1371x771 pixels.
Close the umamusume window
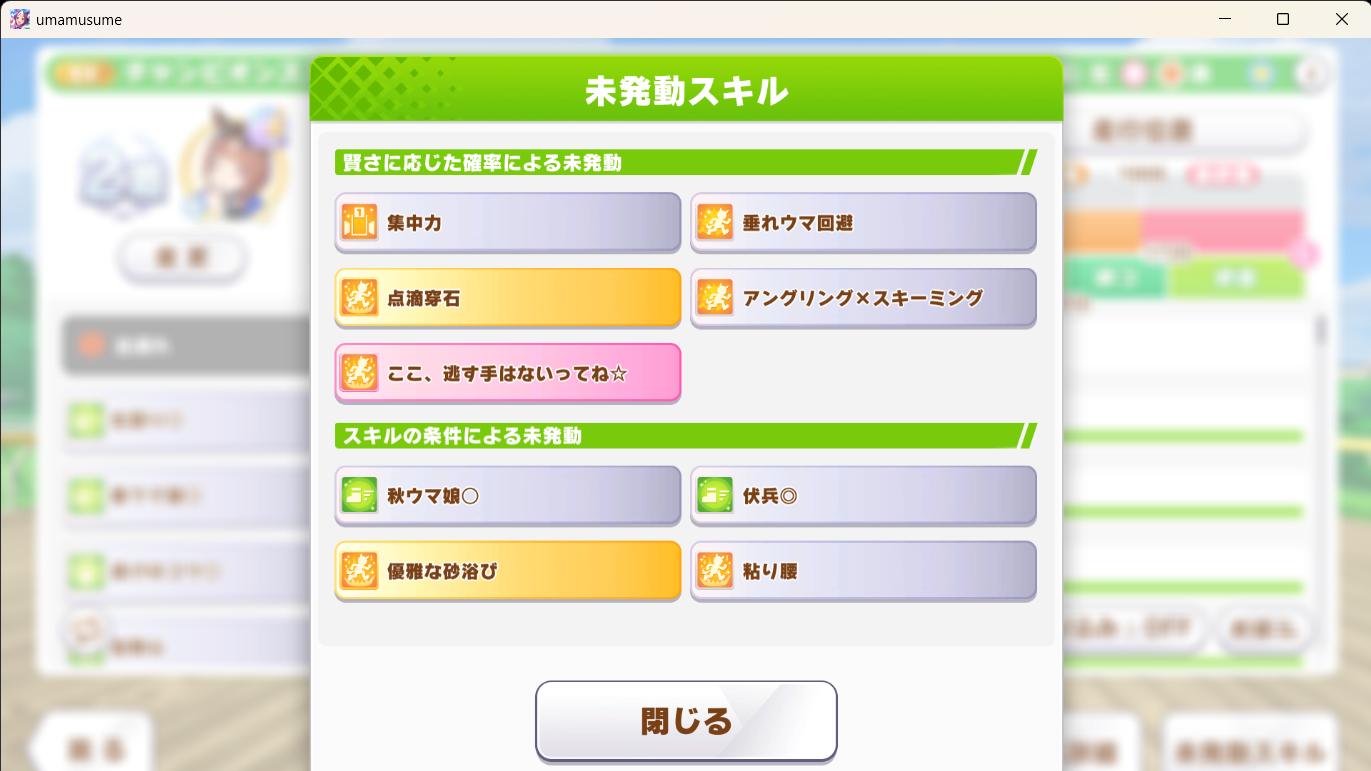1341,19
